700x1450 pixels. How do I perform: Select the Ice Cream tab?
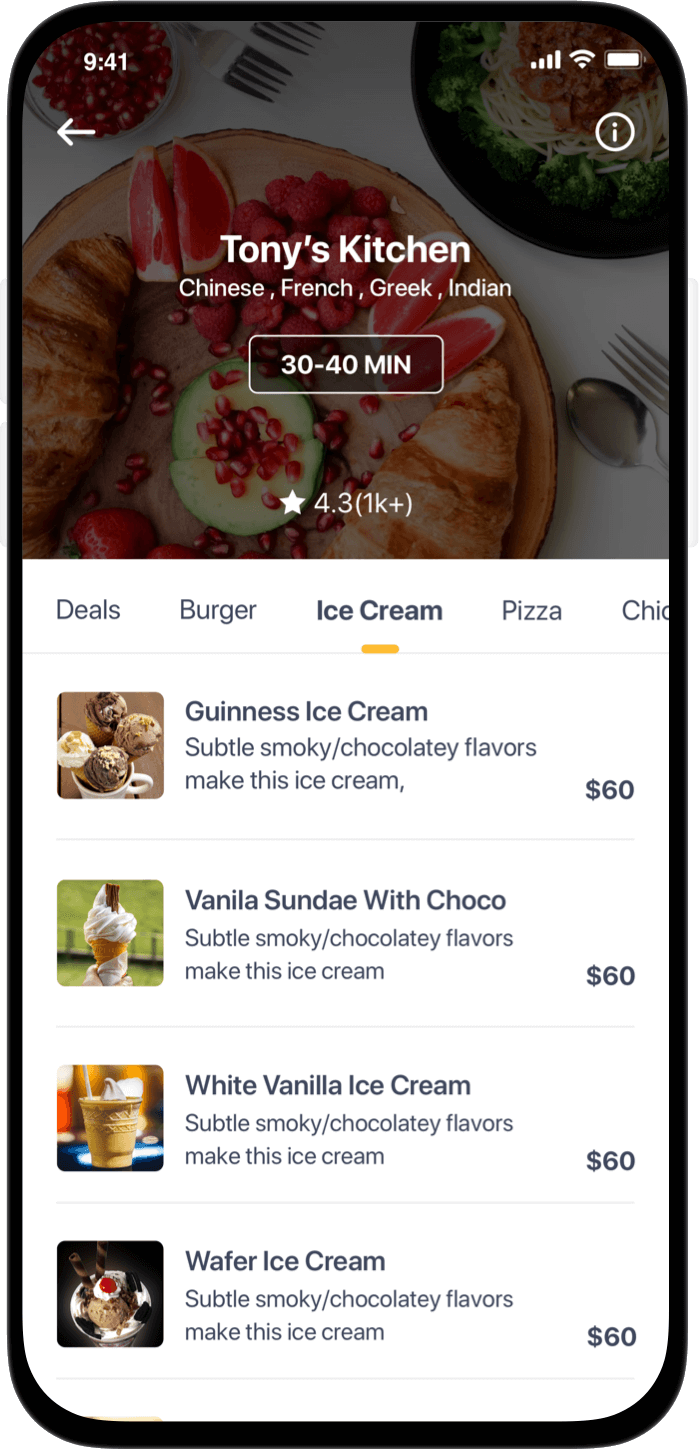pos(379,611)
